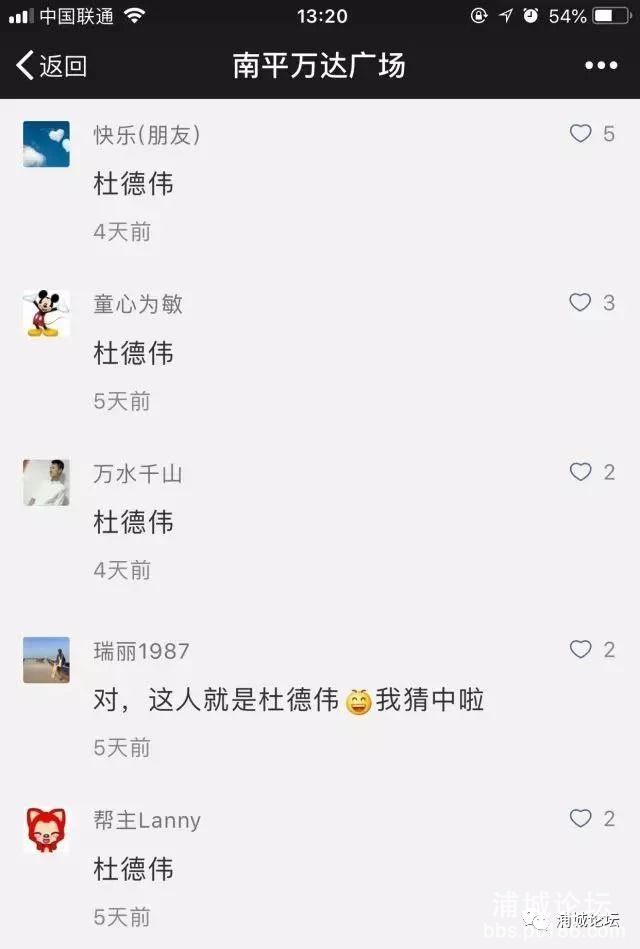This screenshot has height=949, width=640.
Task: Like the comment by 瑞丽1987
Action: coord(581,650)
